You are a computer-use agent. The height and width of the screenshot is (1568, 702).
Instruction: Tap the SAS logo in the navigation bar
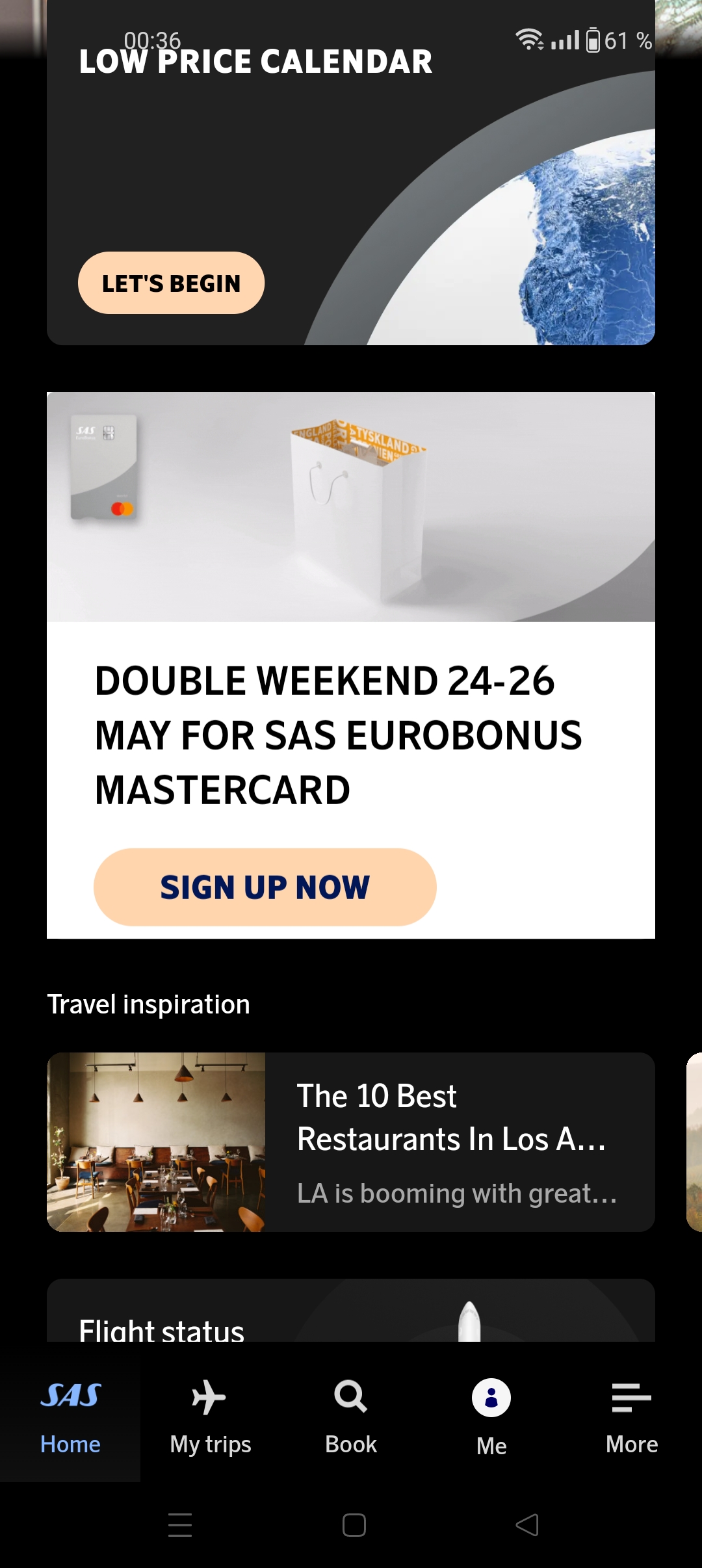click(x=71, y=1394)
